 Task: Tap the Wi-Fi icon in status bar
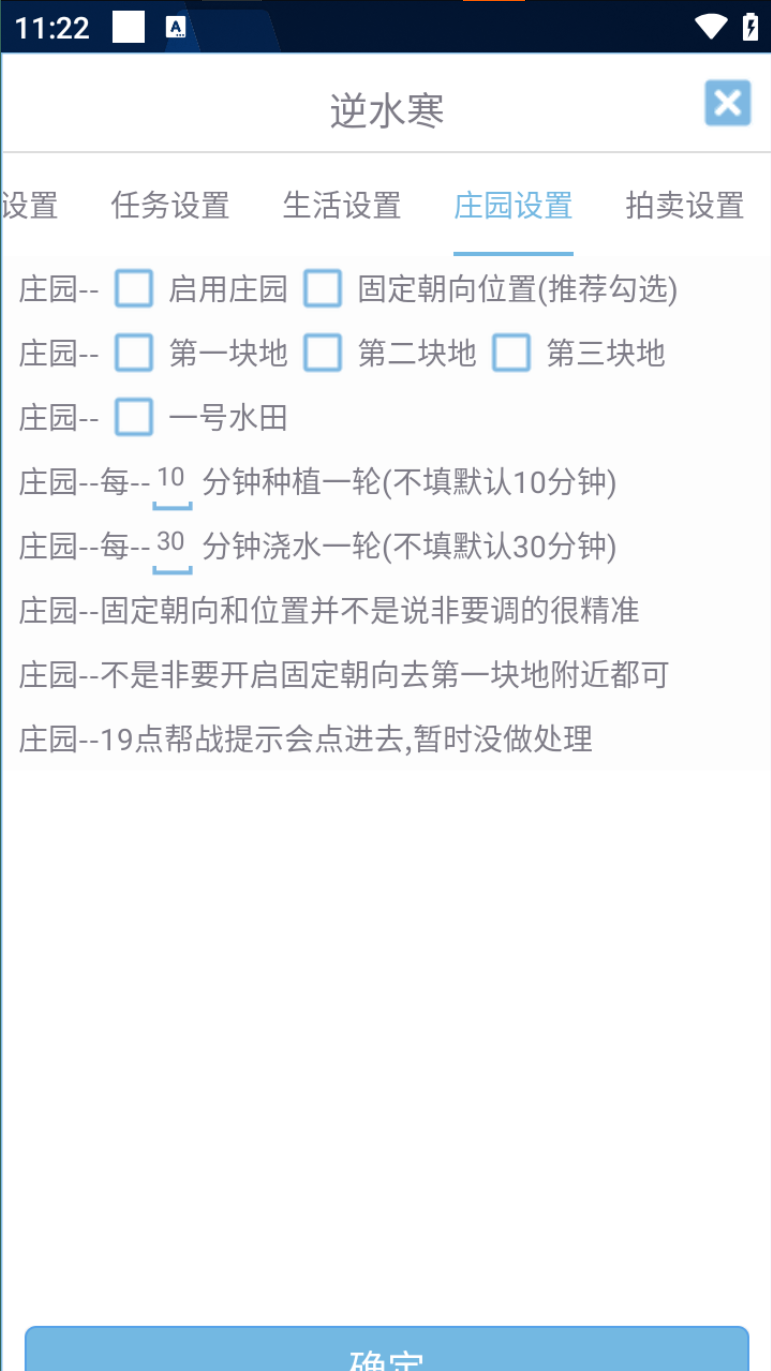click(x=713, y=26)
